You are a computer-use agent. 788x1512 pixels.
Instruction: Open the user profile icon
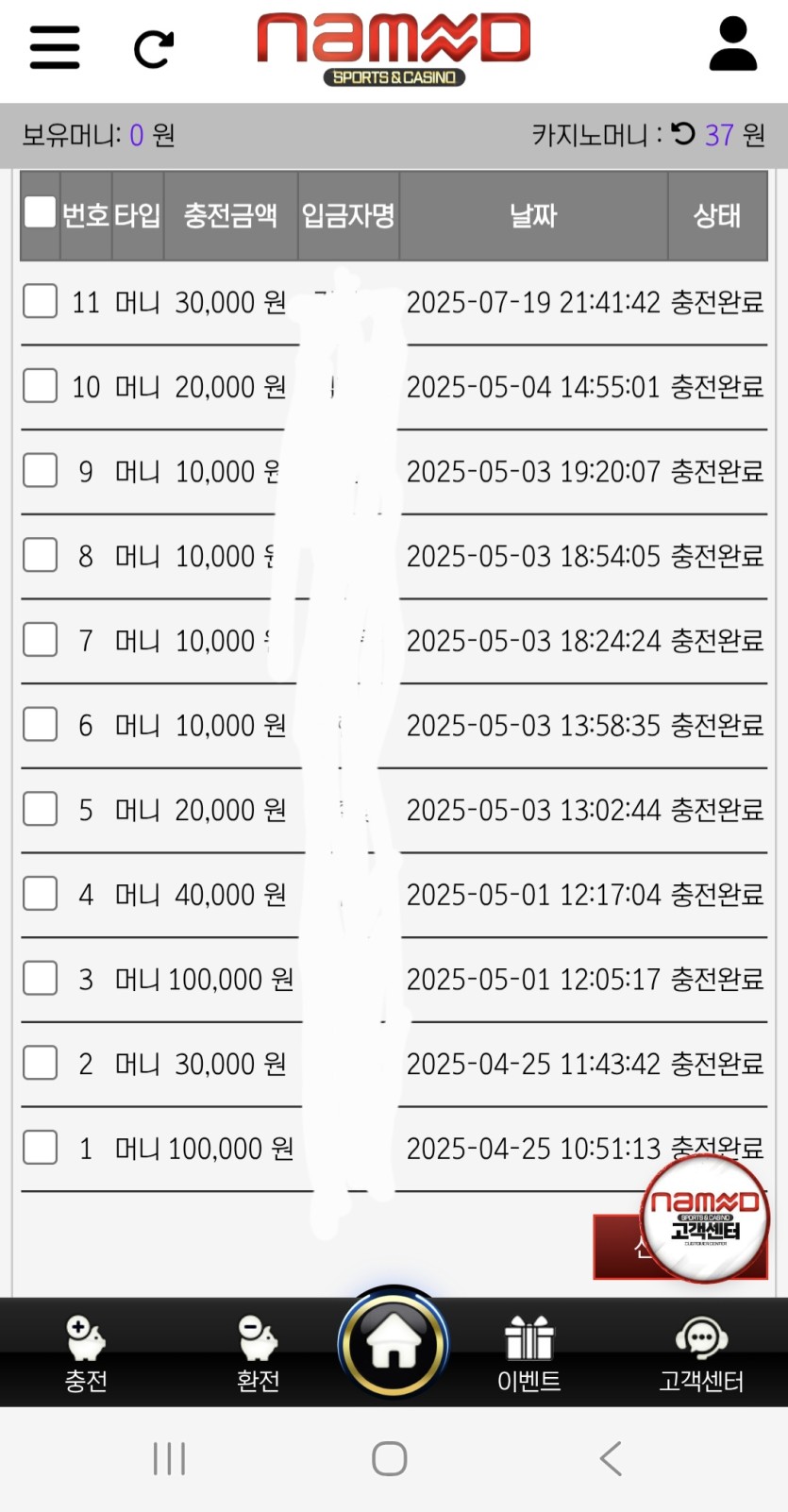pos(732,44)
